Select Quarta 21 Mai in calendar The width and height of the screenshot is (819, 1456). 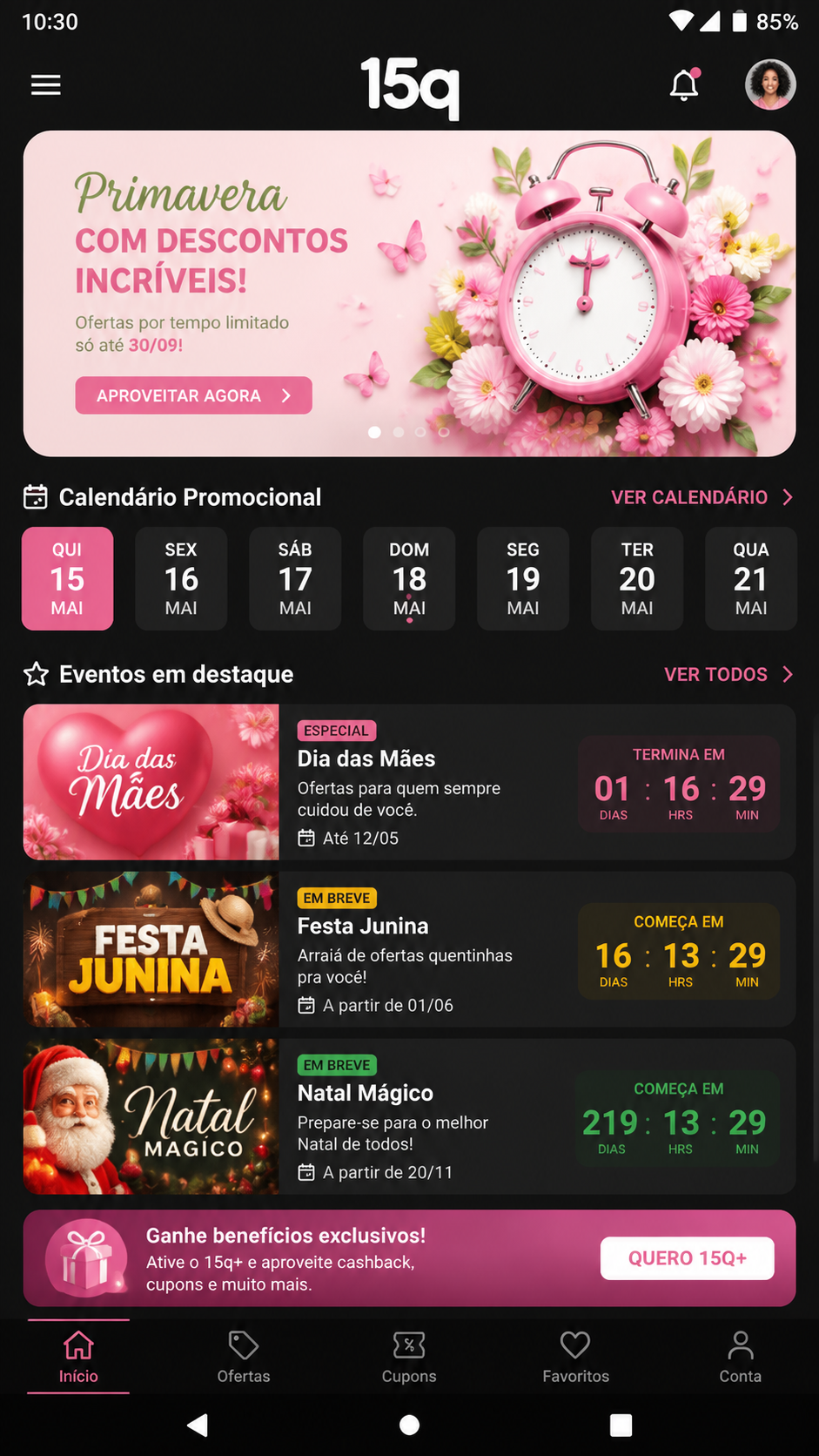750,578
